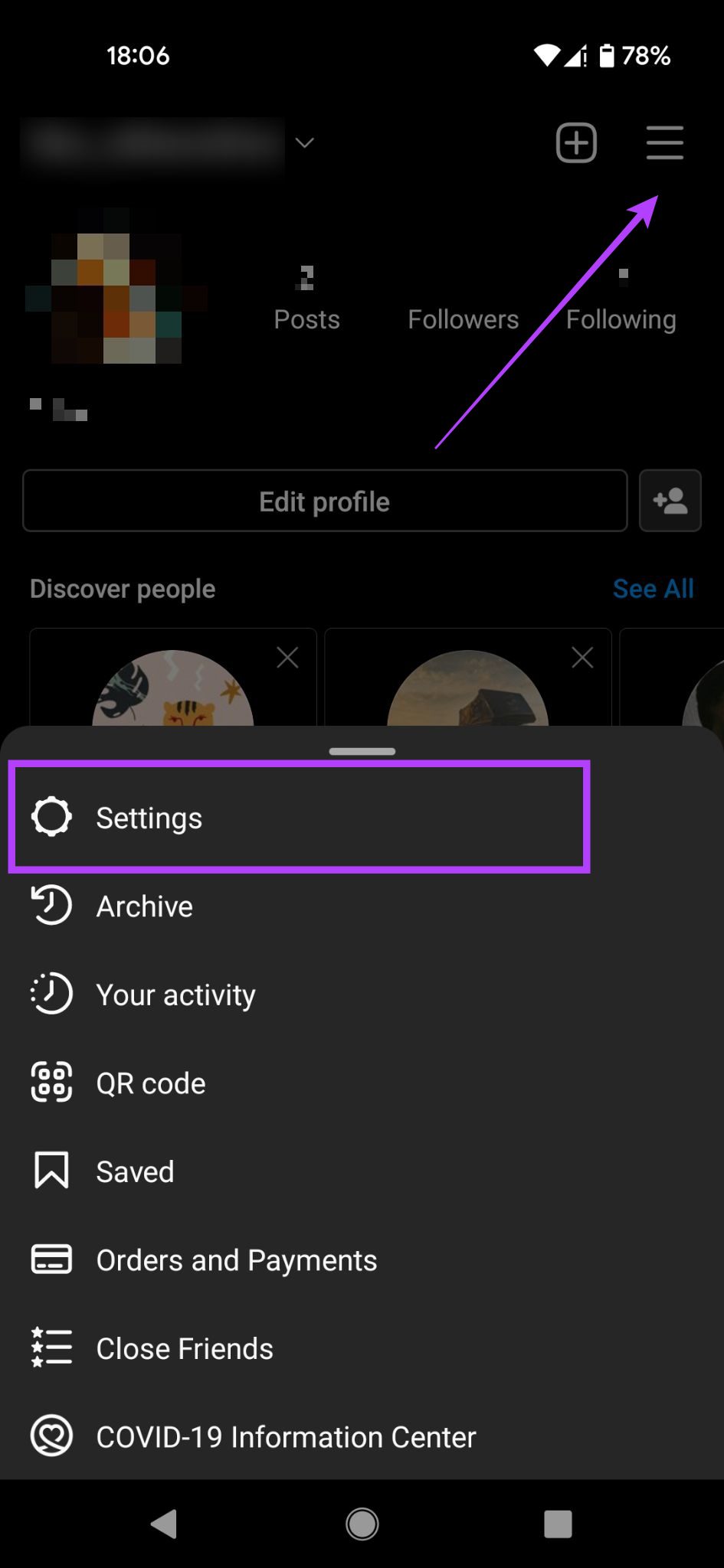Tap the system home button

click(362, 1524)
